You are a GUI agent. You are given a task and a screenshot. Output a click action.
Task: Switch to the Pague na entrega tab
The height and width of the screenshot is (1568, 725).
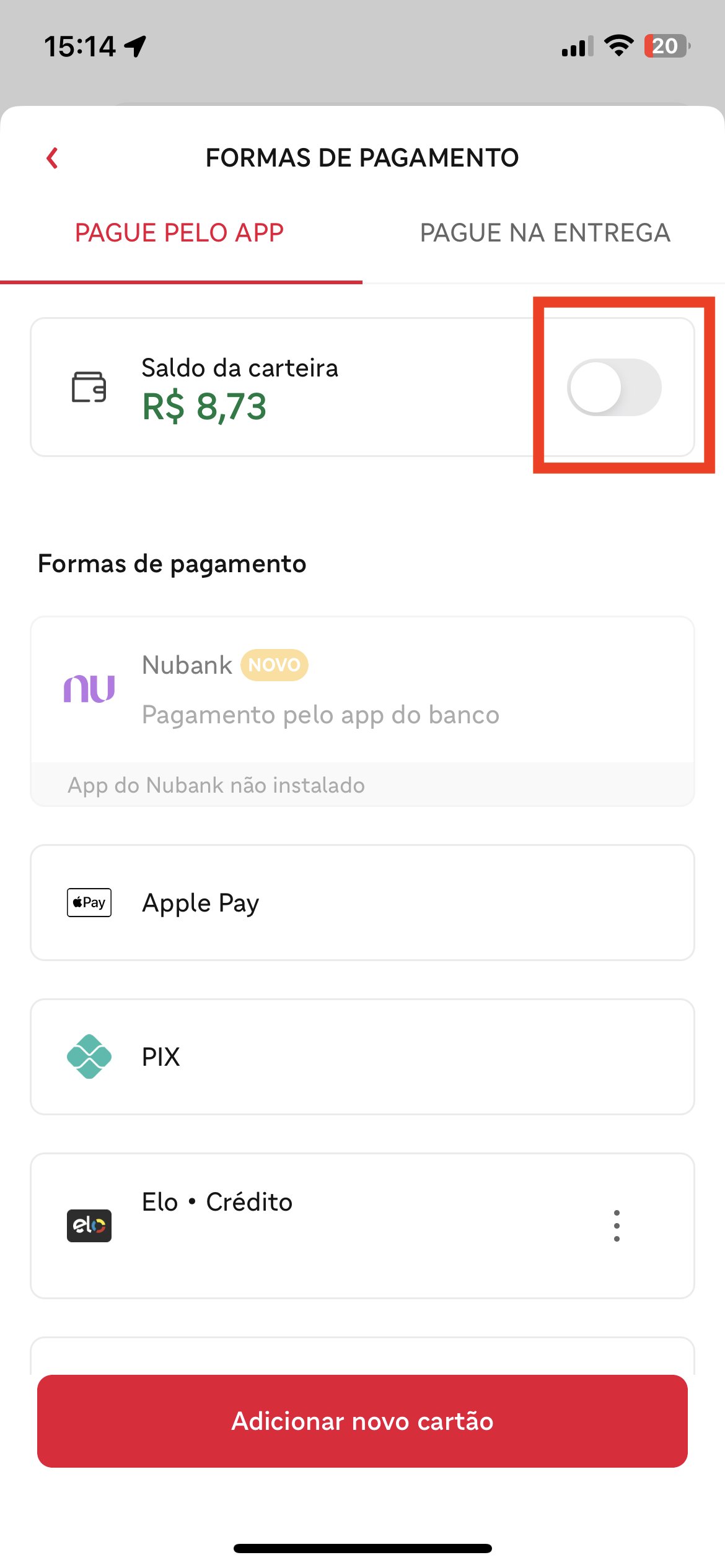click(545, 233)
